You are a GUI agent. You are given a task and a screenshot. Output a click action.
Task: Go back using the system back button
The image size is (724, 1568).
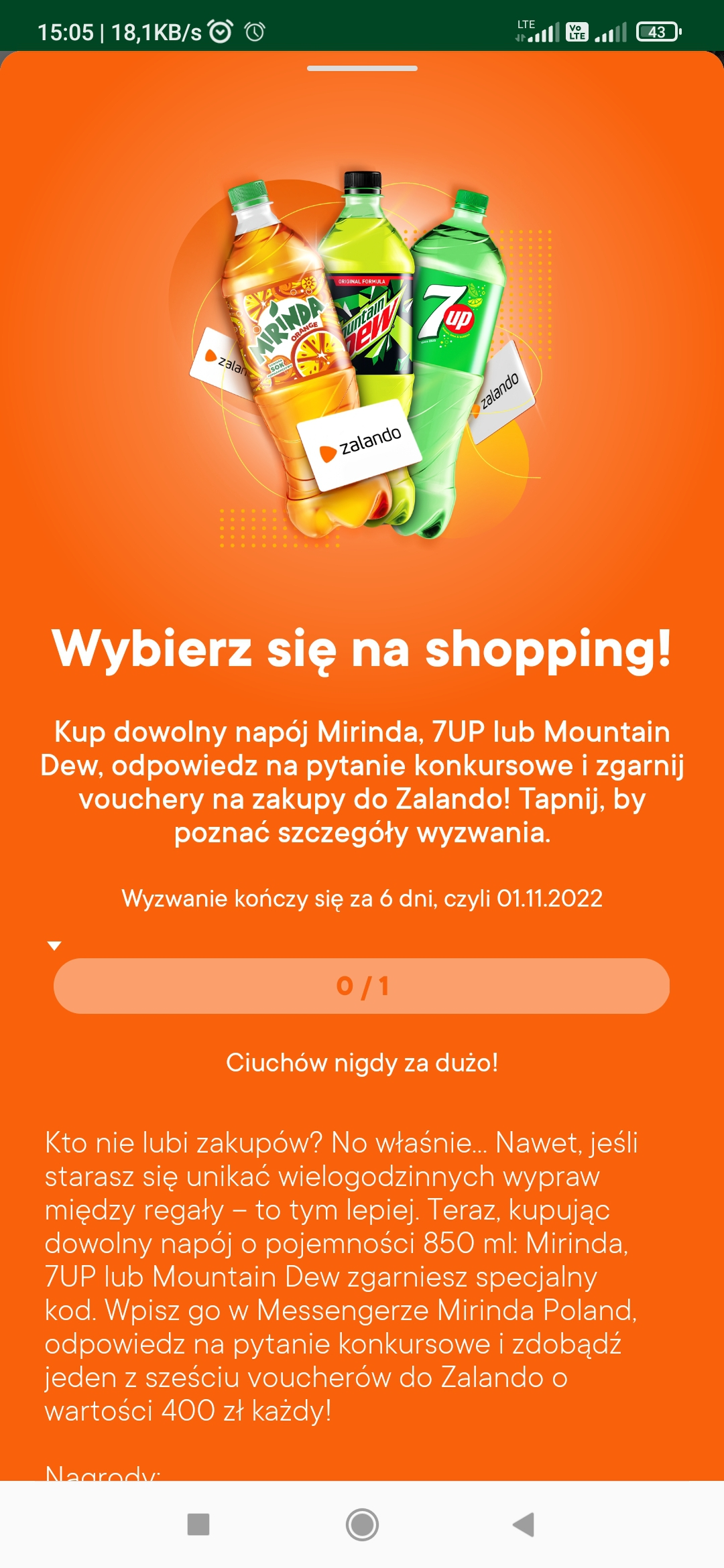pyautogui.click(x=524, y=1524)
